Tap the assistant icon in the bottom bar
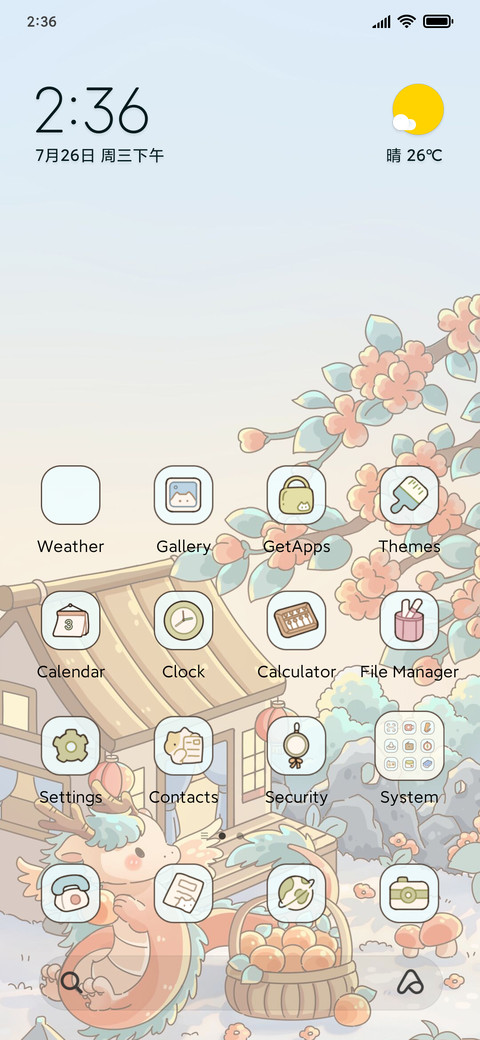The image size is (480, 1040). [410, 982]
